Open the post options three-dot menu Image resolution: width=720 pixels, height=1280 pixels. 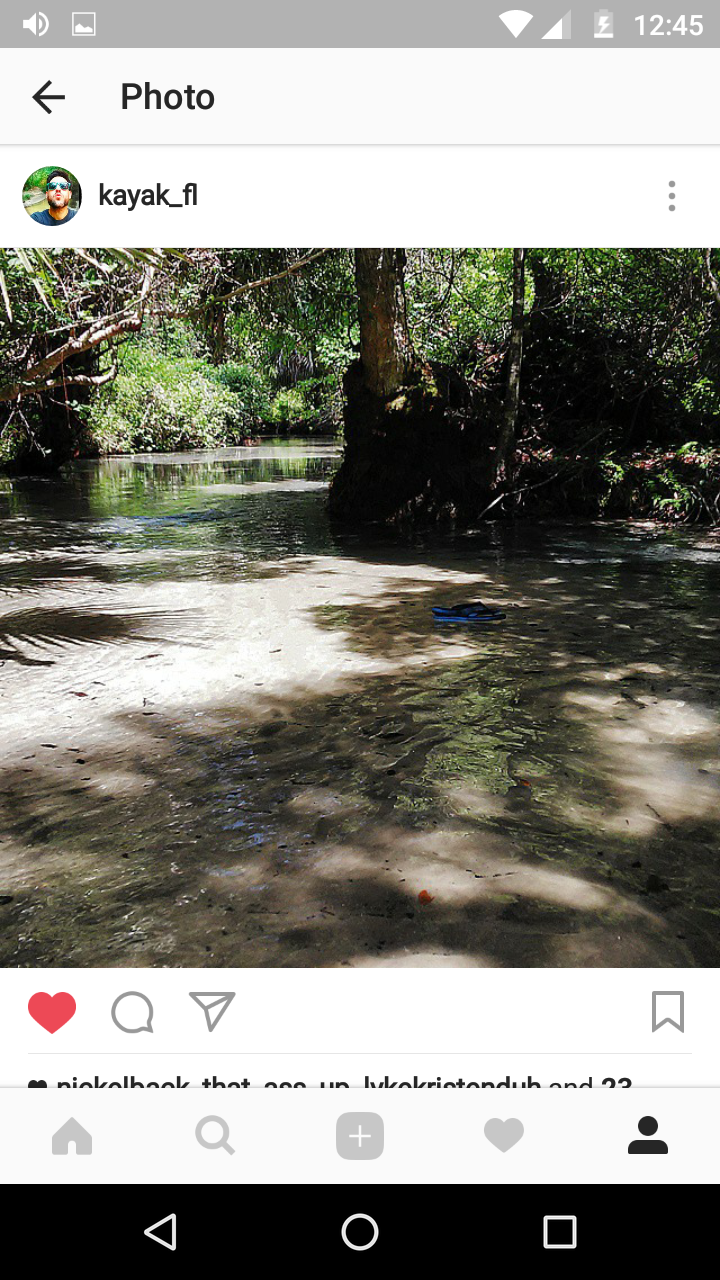coord(671,196)
